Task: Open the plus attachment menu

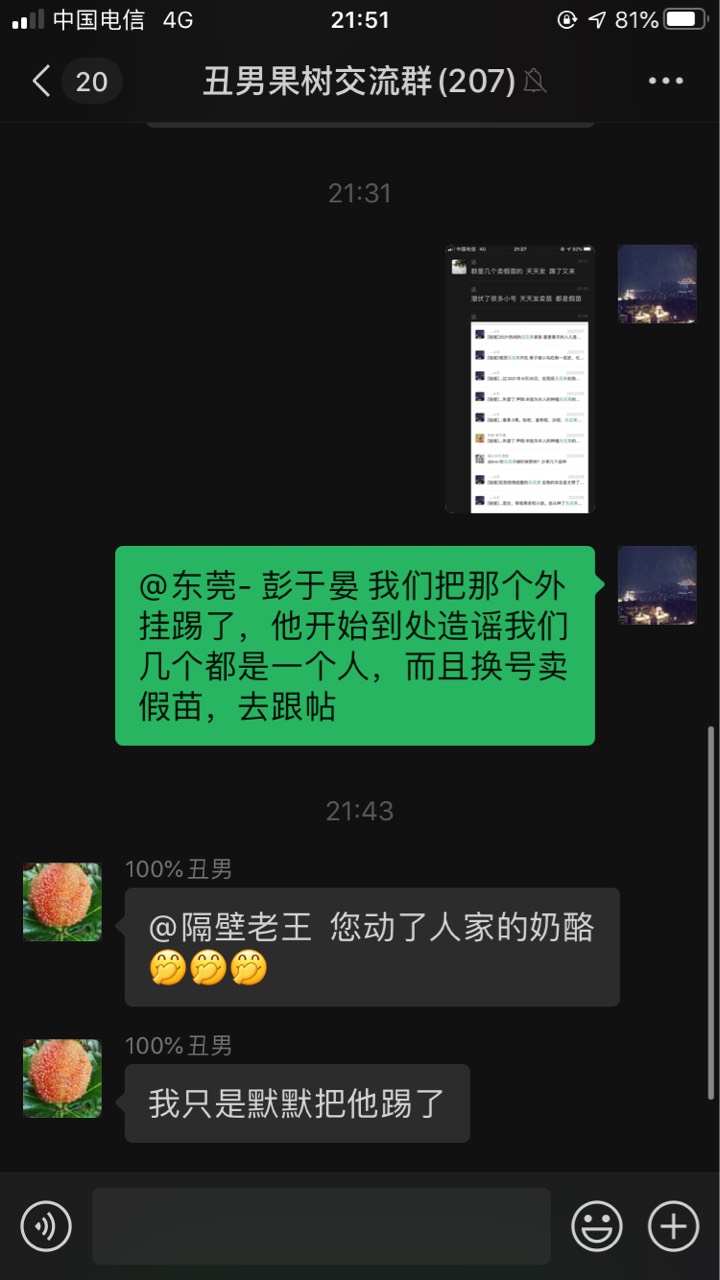Action: point(673,1226)
